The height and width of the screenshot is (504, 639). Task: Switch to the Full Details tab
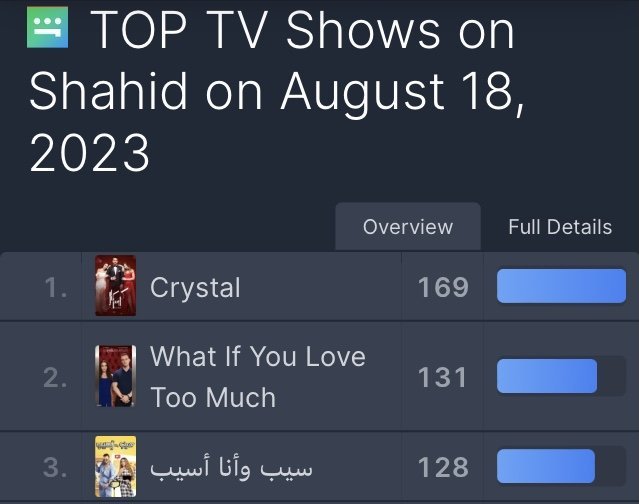click(559, 227)
